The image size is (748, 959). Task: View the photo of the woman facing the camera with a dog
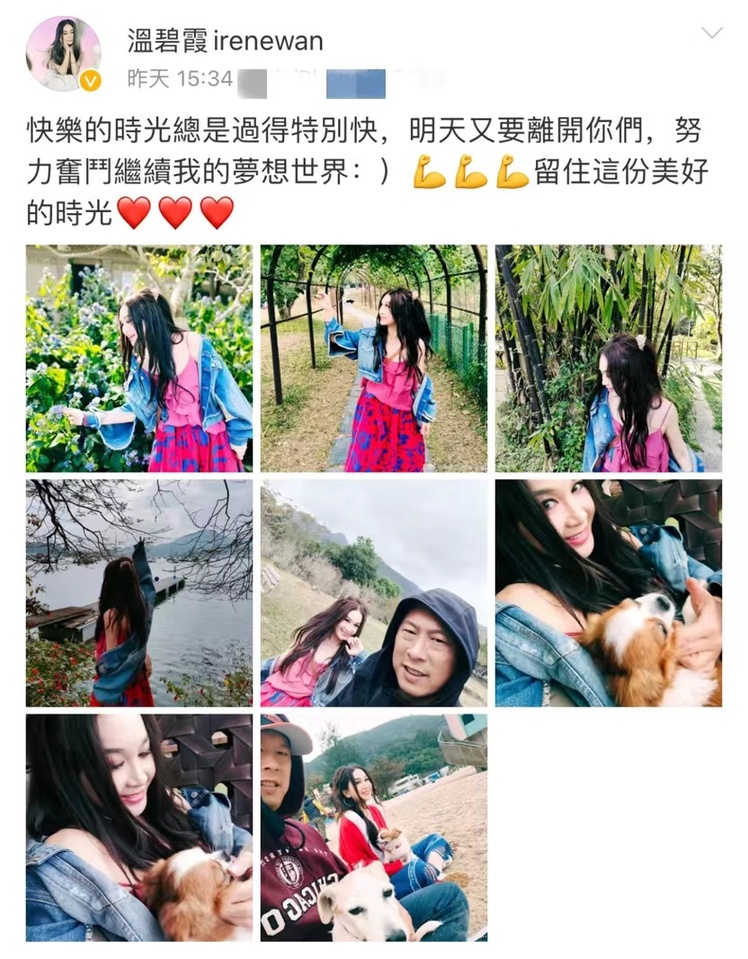(x=608, y=593)
